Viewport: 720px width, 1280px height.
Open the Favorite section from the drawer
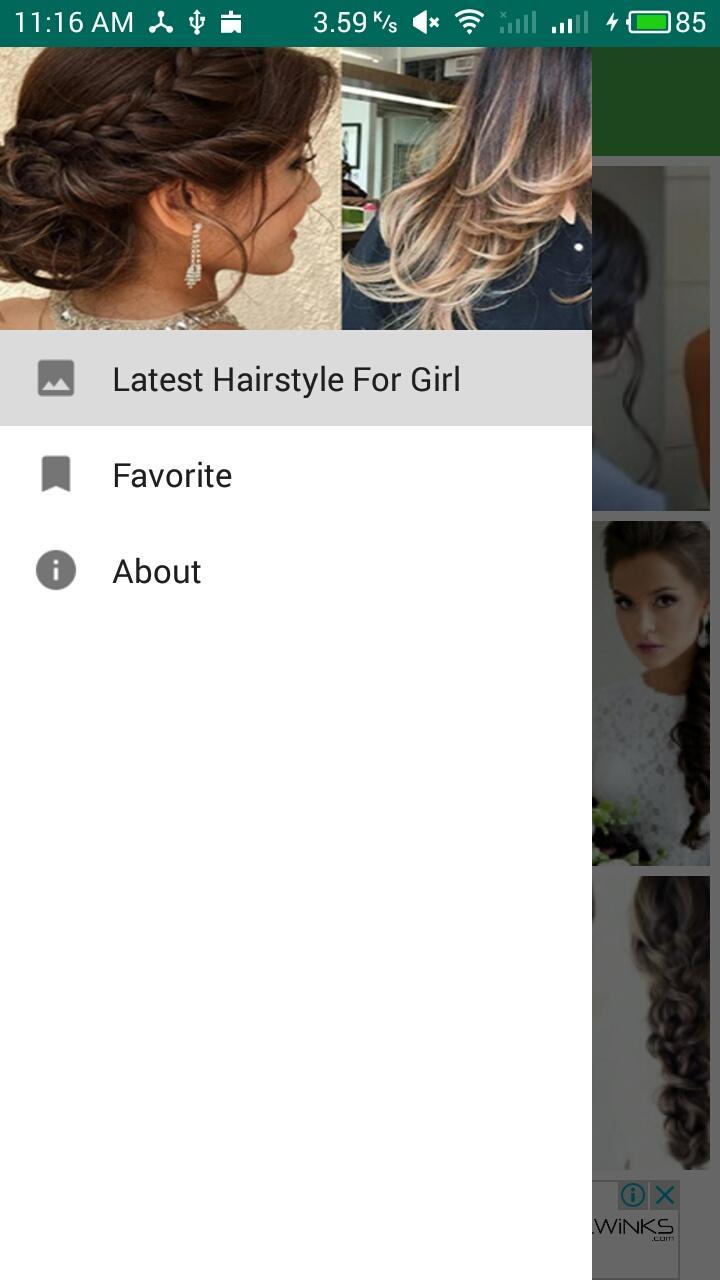171,474
